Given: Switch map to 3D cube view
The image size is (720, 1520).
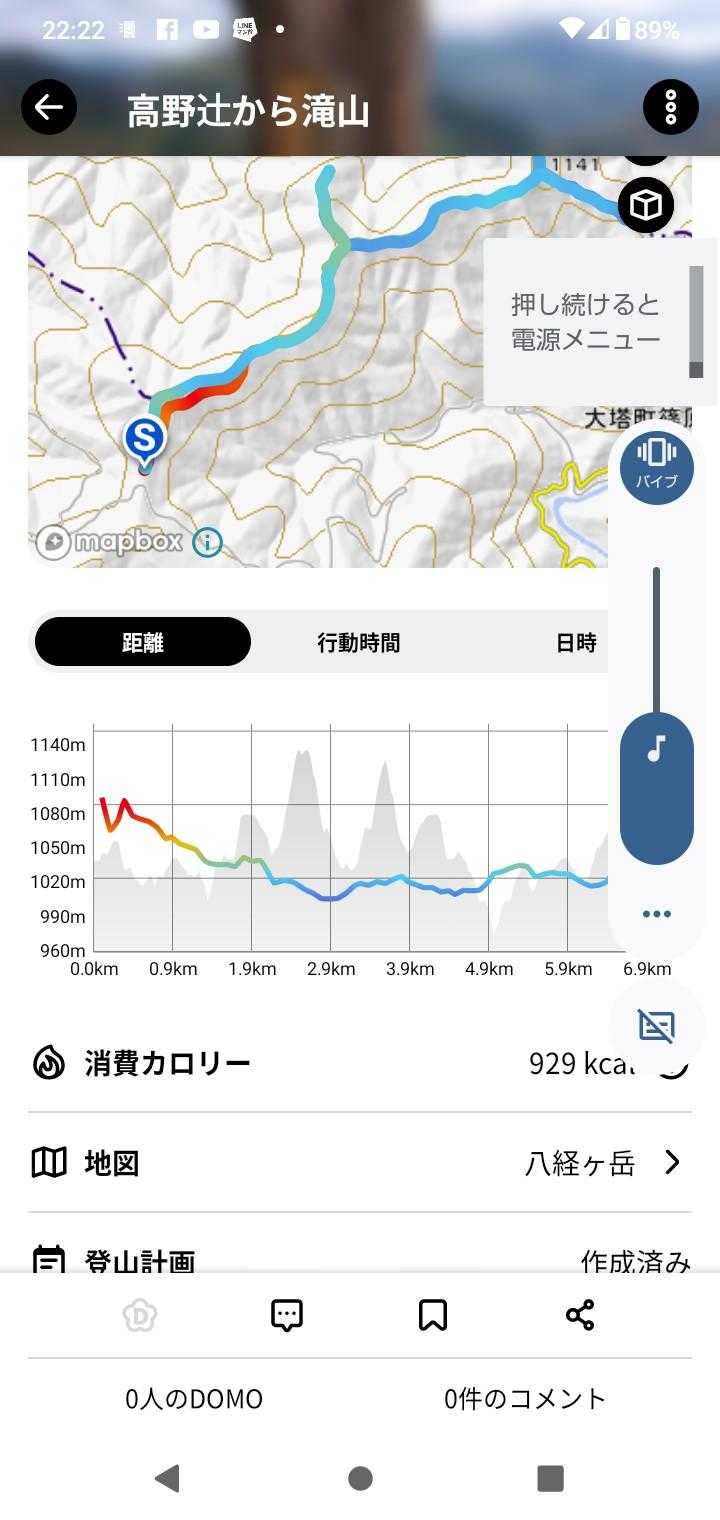Looking at the screenshot, I should pyautogui.click(x=646, y=205).
